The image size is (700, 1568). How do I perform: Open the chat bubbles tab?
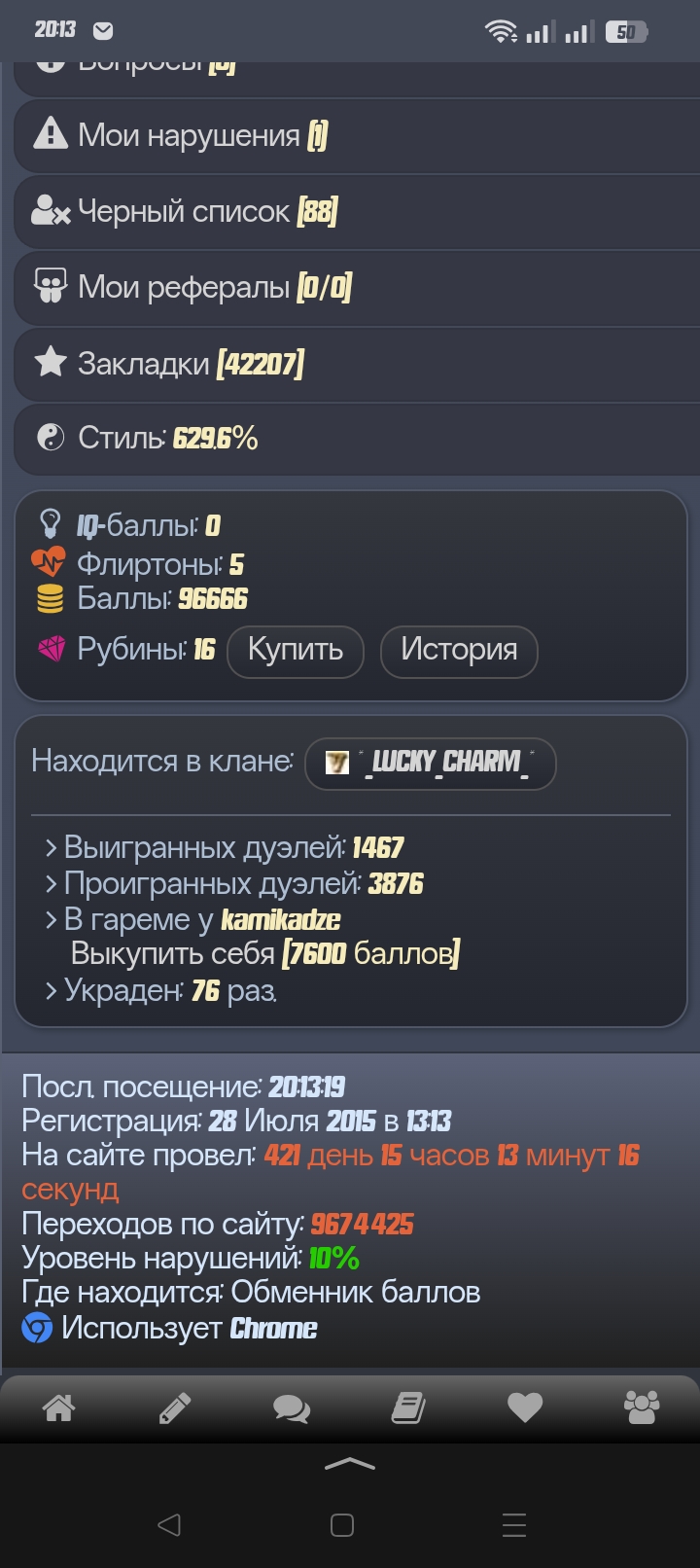(x=292, y=1407)
